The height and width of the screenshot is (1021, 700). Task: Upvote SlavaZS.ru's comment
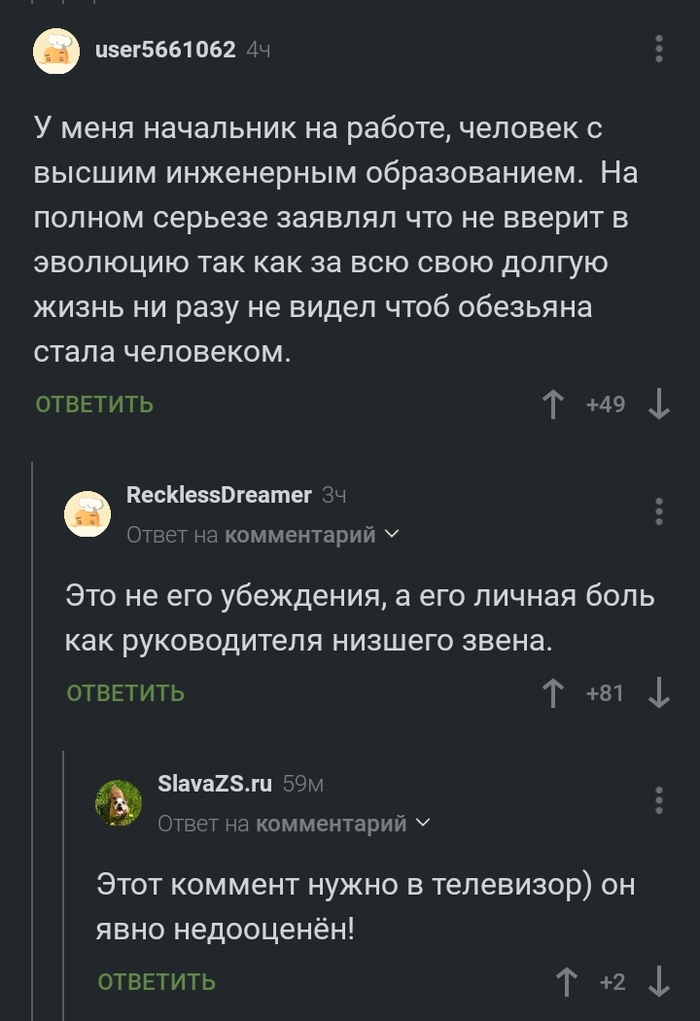coord(566,982)
